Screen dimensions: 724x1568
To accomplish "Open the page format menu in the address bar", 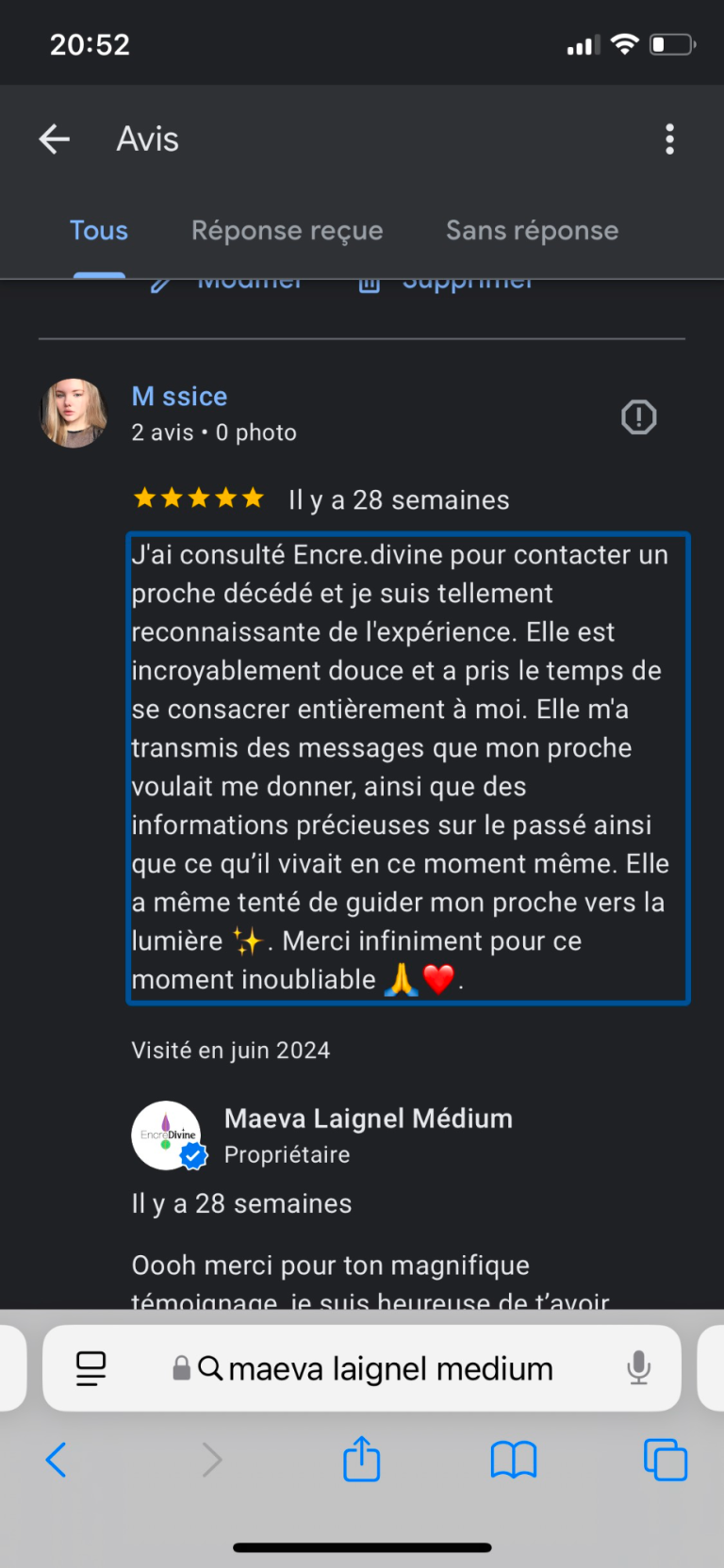I will (91, 1368).
